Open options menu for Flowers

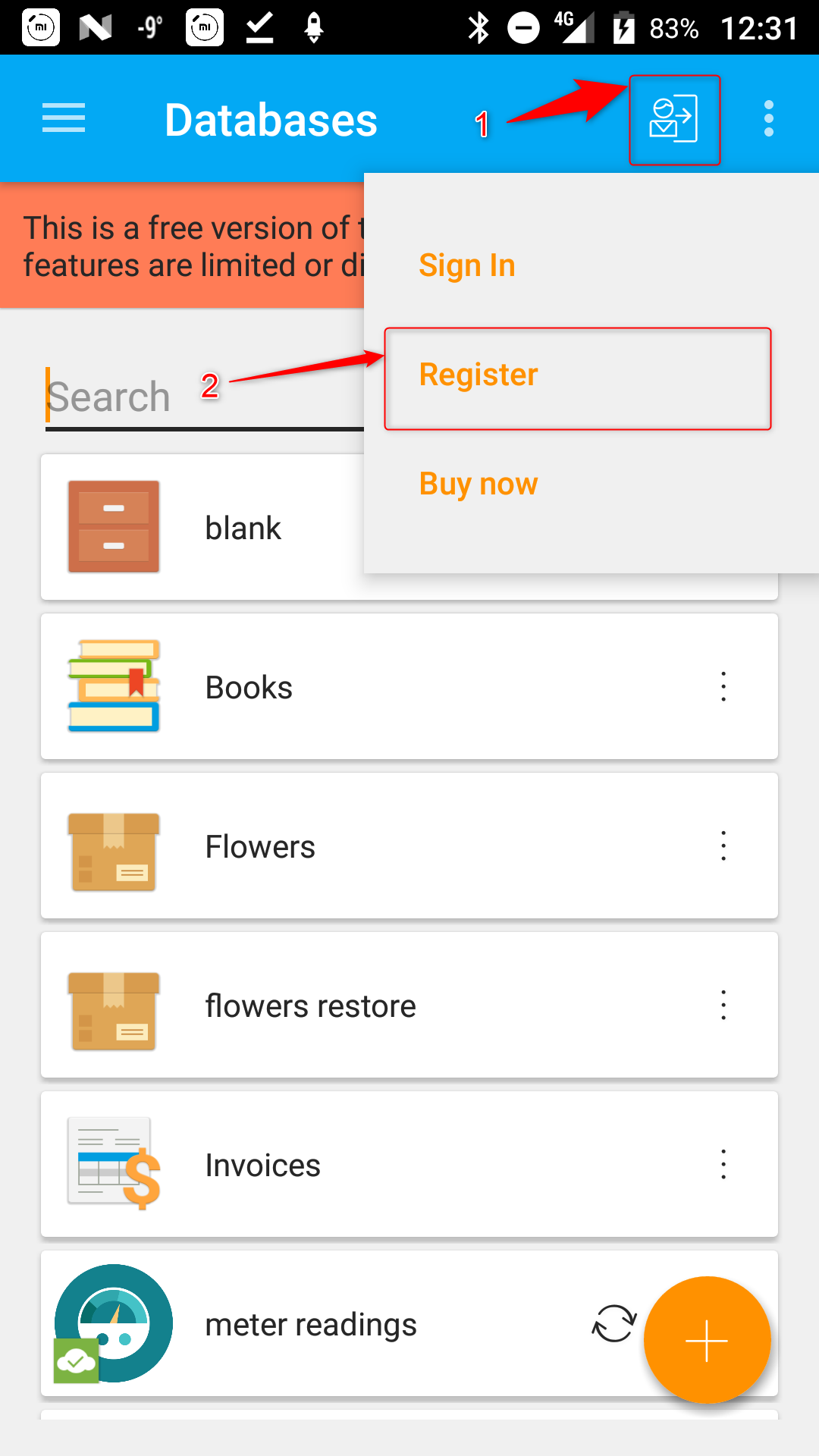[x=723, y=846]
